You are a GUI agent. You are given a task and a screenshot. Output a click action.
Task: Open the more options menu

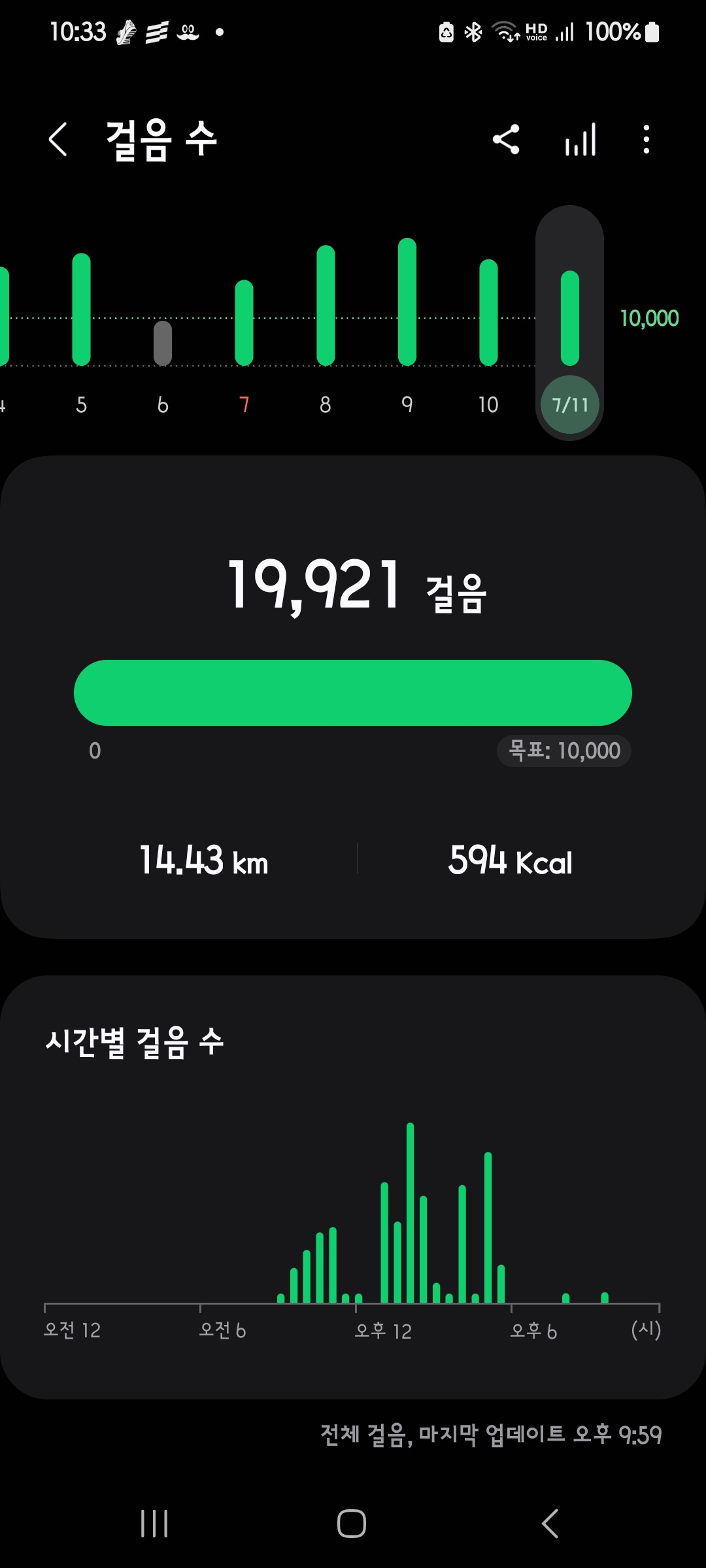tap(647, 139)
